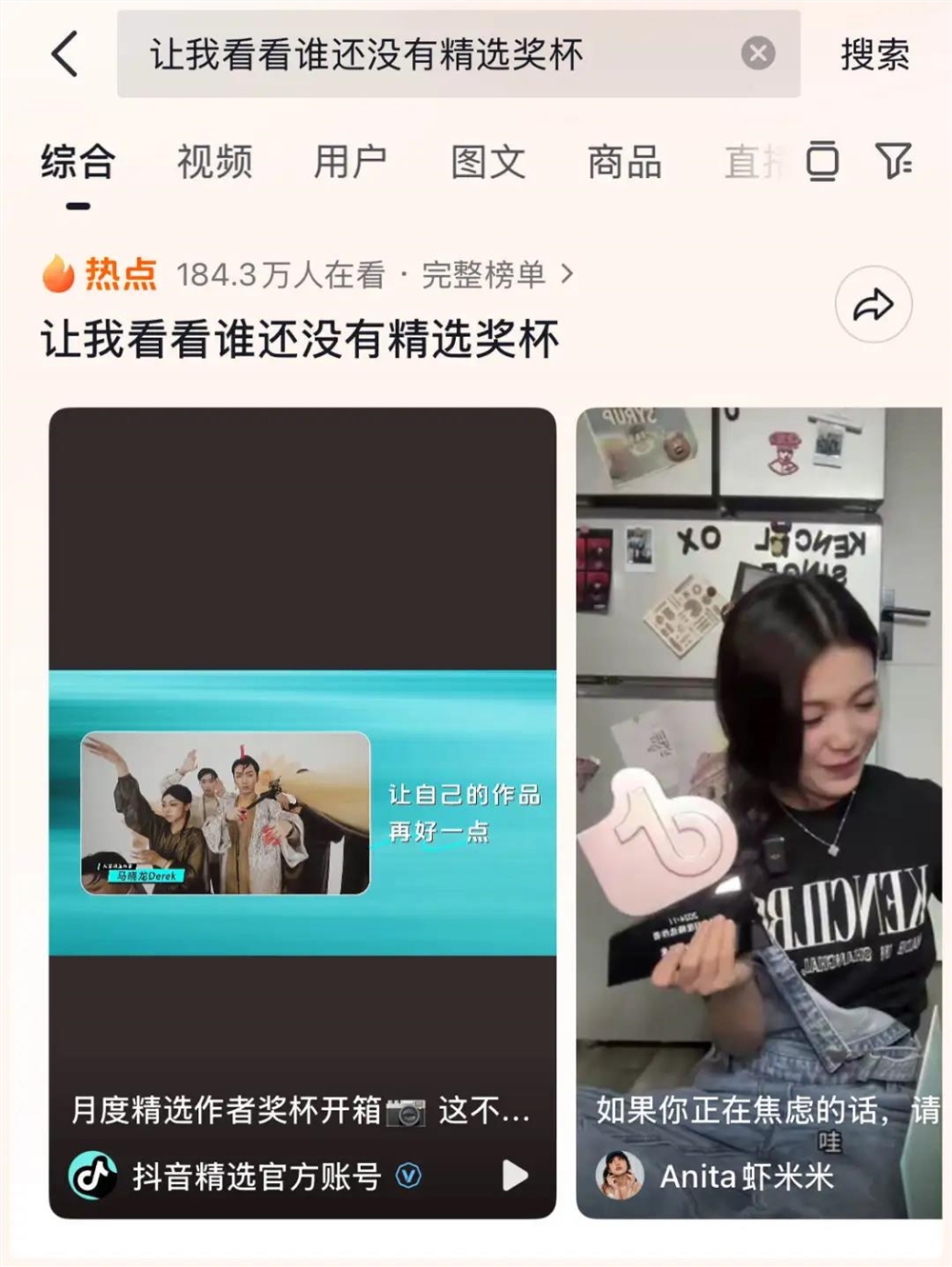Click the scan/image search icon near 直播 tab
The width and height of the screenshot is (952, 1267).
coord(824,162)
